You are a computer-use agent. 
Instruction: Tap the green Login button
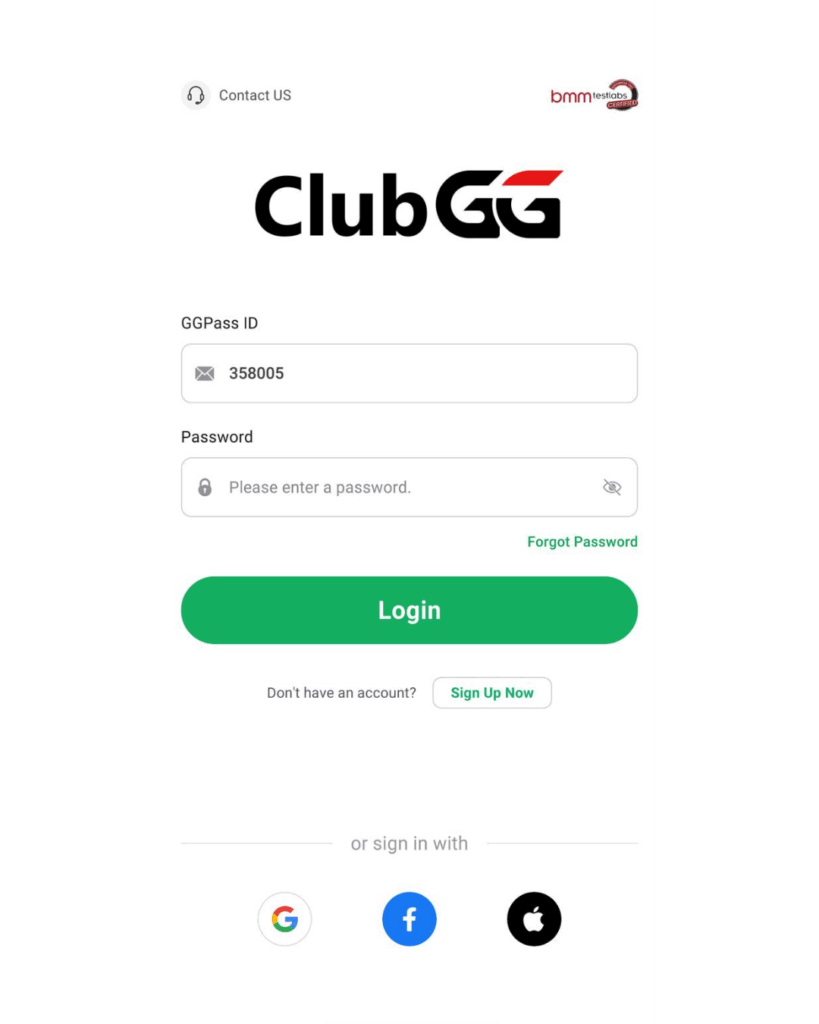409,610
